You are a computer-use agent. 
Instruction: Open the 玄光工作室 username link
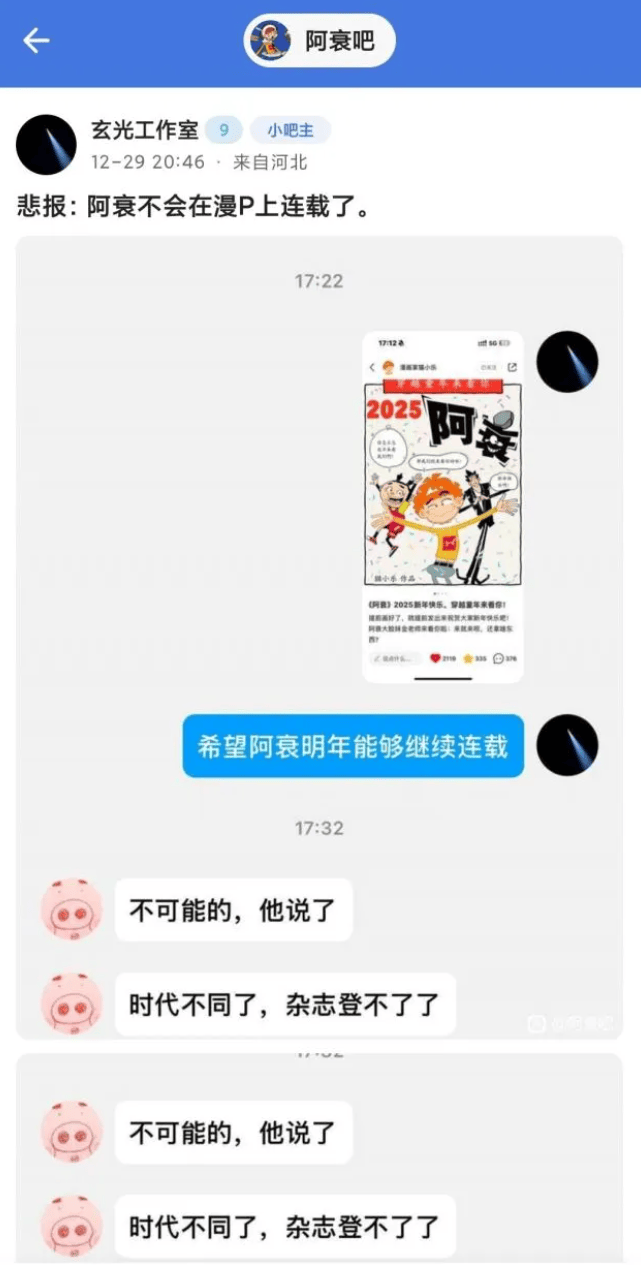(144, 131)
